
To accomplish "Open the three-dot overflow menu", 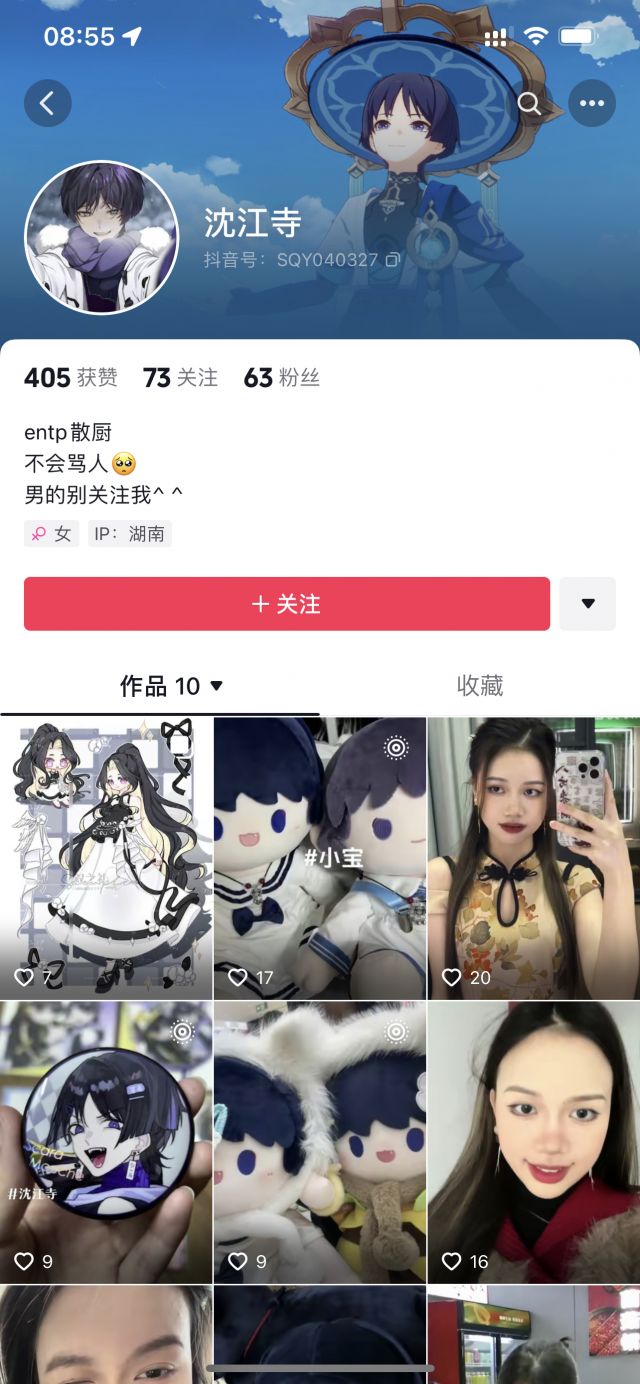I will tap(592, 103).
